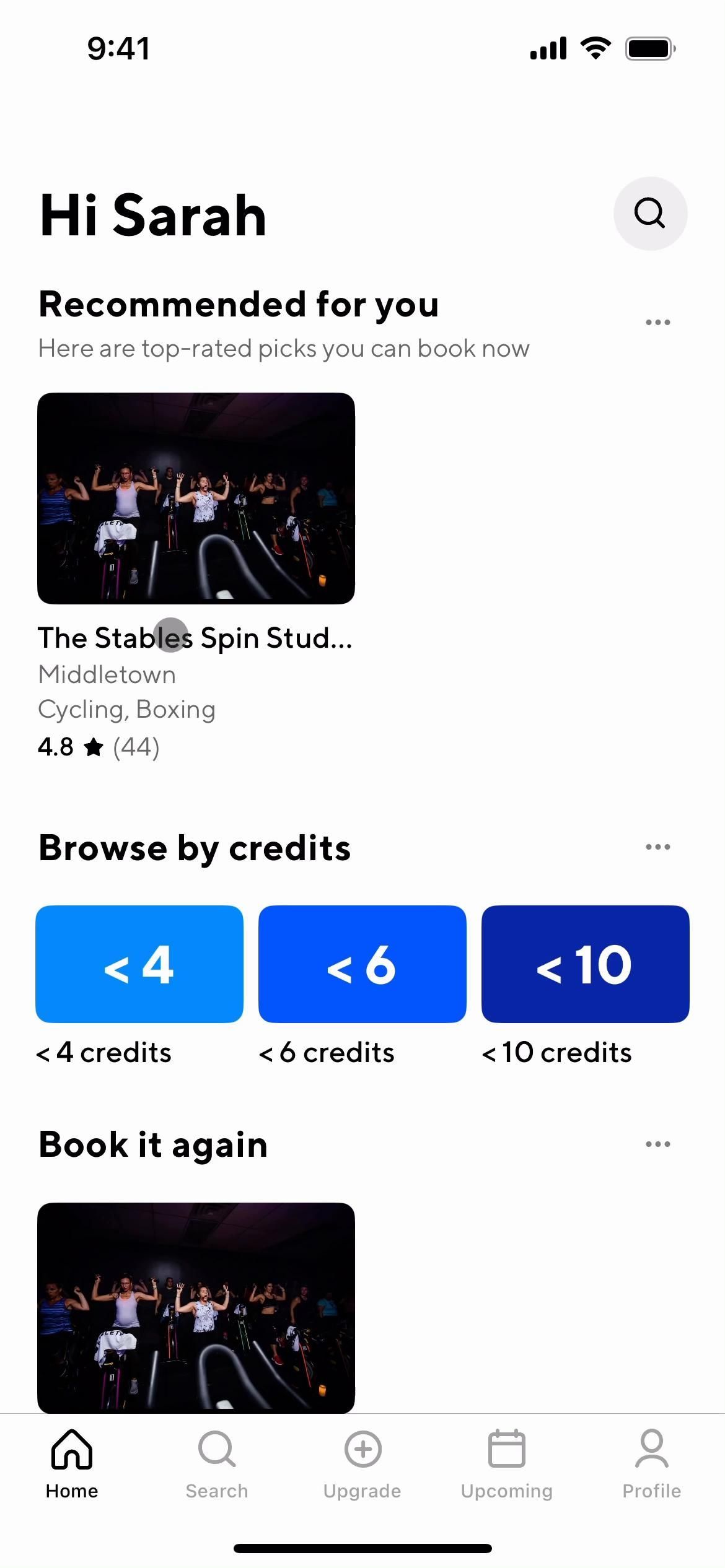Open the search icon beside Hi Sarah
Screen dimensions: 725x1568
pos(650,214)
